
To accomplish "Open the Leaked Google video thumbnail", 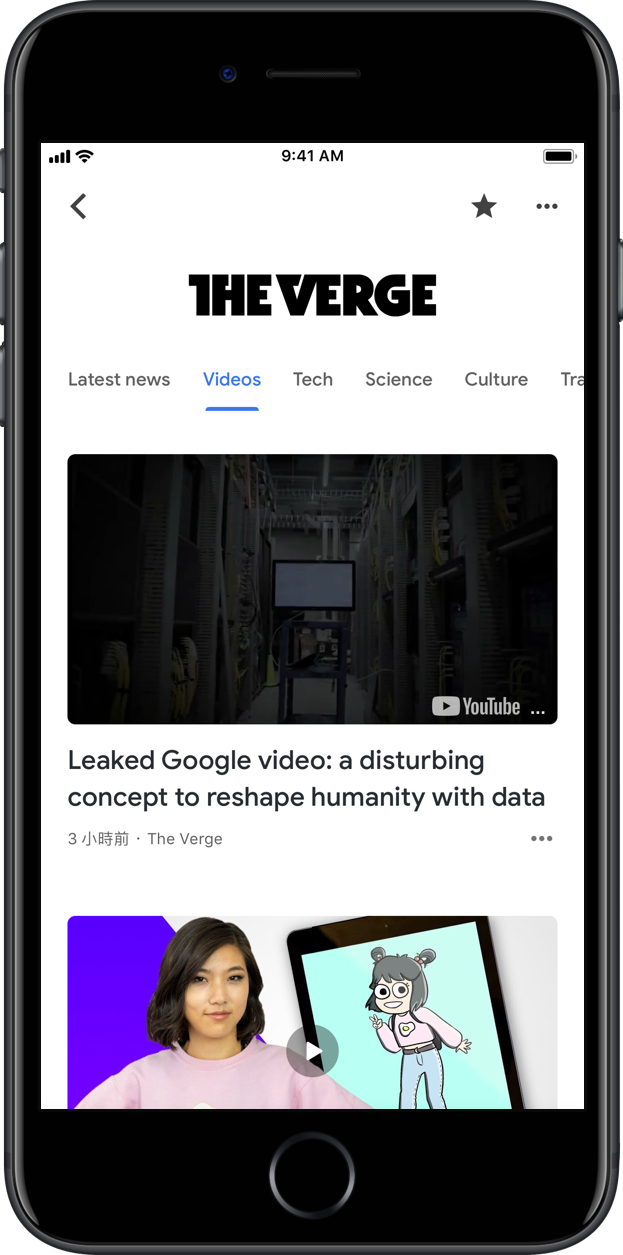I will 312,589.
